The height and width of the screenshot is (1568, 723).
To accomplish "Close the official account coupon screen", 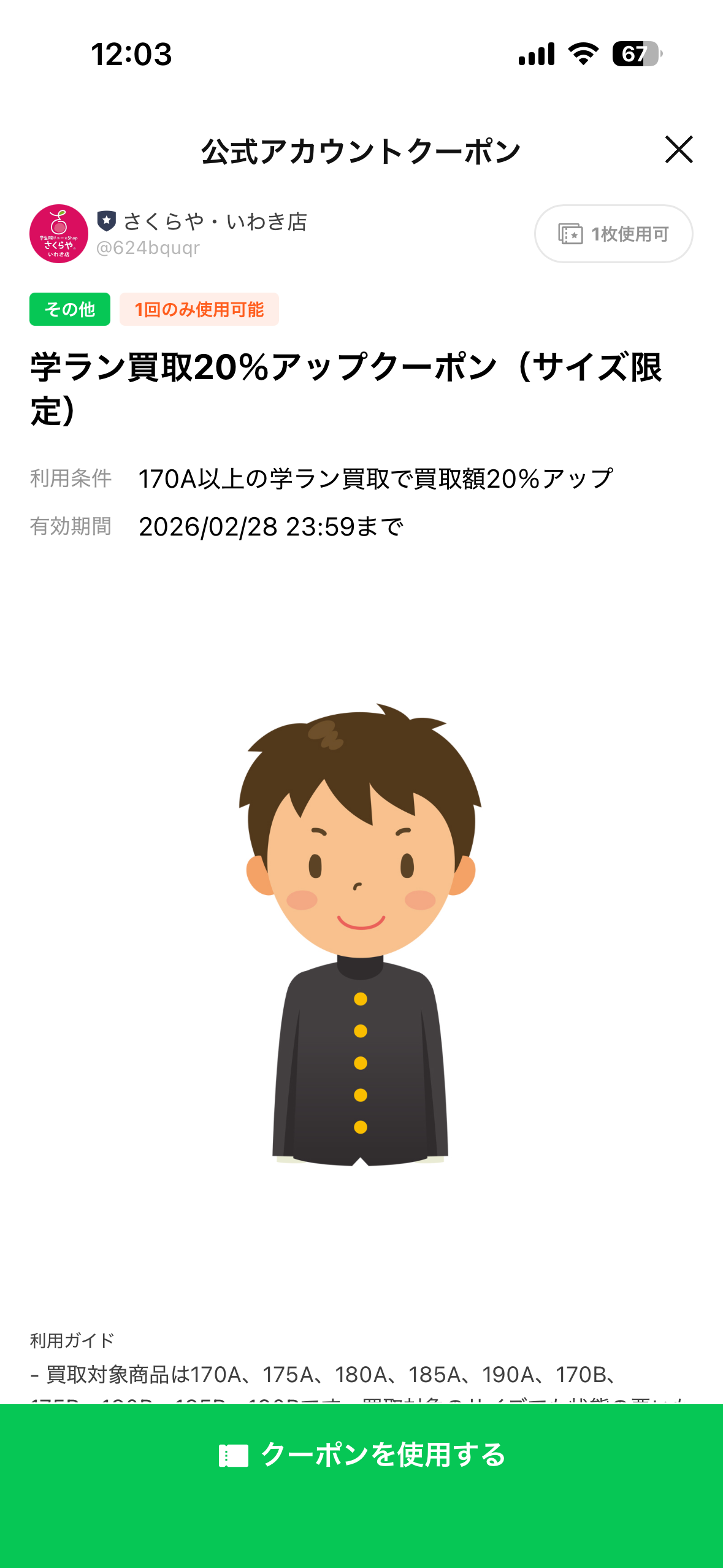I will pos(678,150).
